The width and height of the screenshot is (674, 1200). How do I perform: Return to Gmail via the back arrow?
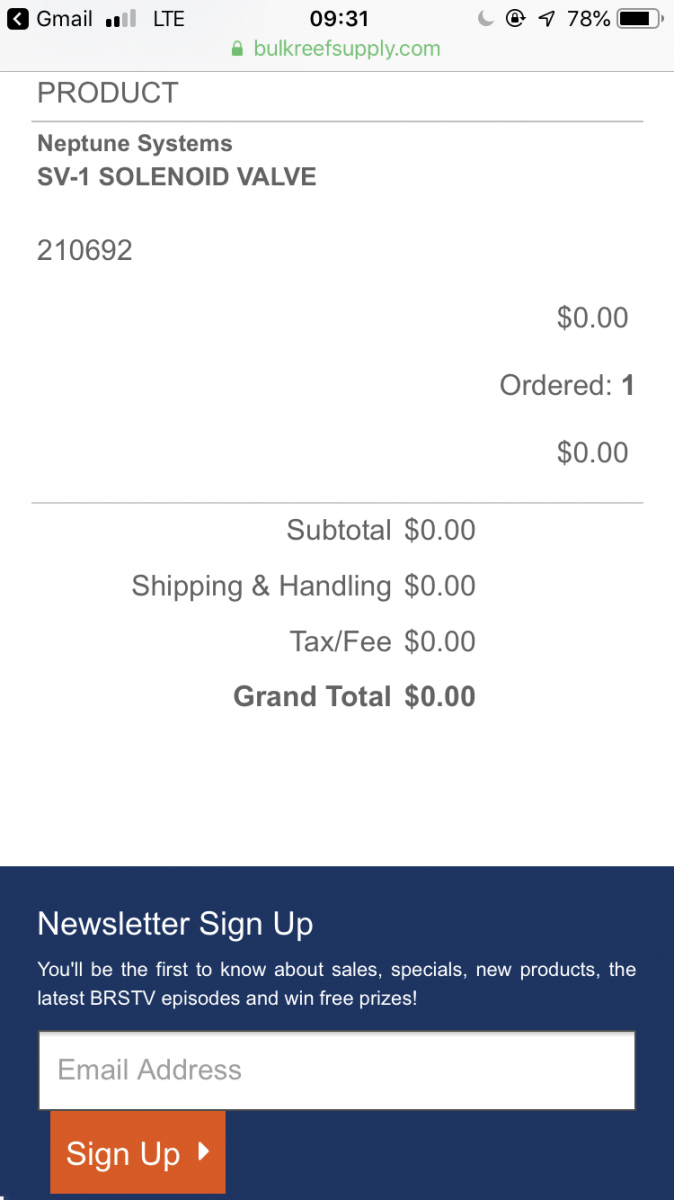(18, 19)
